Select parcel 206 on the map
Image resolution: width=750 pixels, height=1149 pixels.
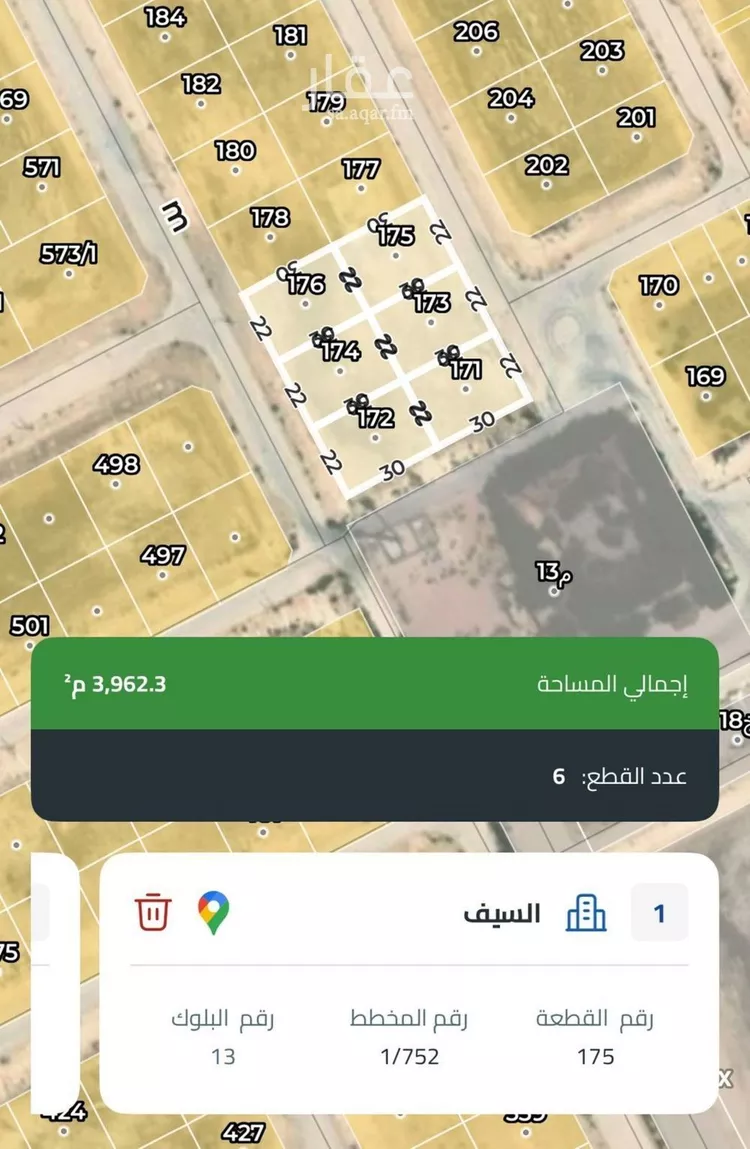[x=475, y=30]
